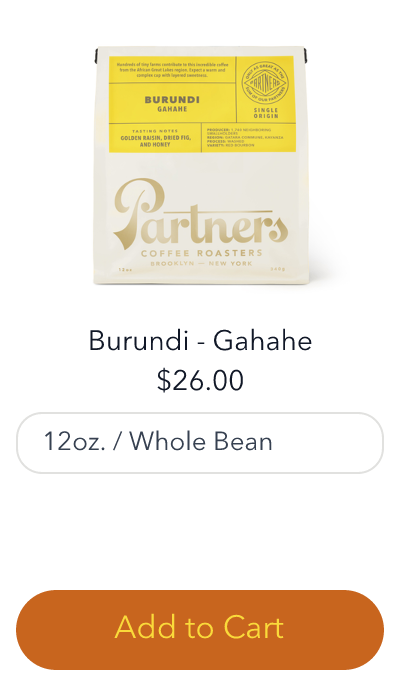Open the 12oz. / Whole Bean size dropdown
The image size is (400, 686).
pyautogui.click(x=200, y=443)
